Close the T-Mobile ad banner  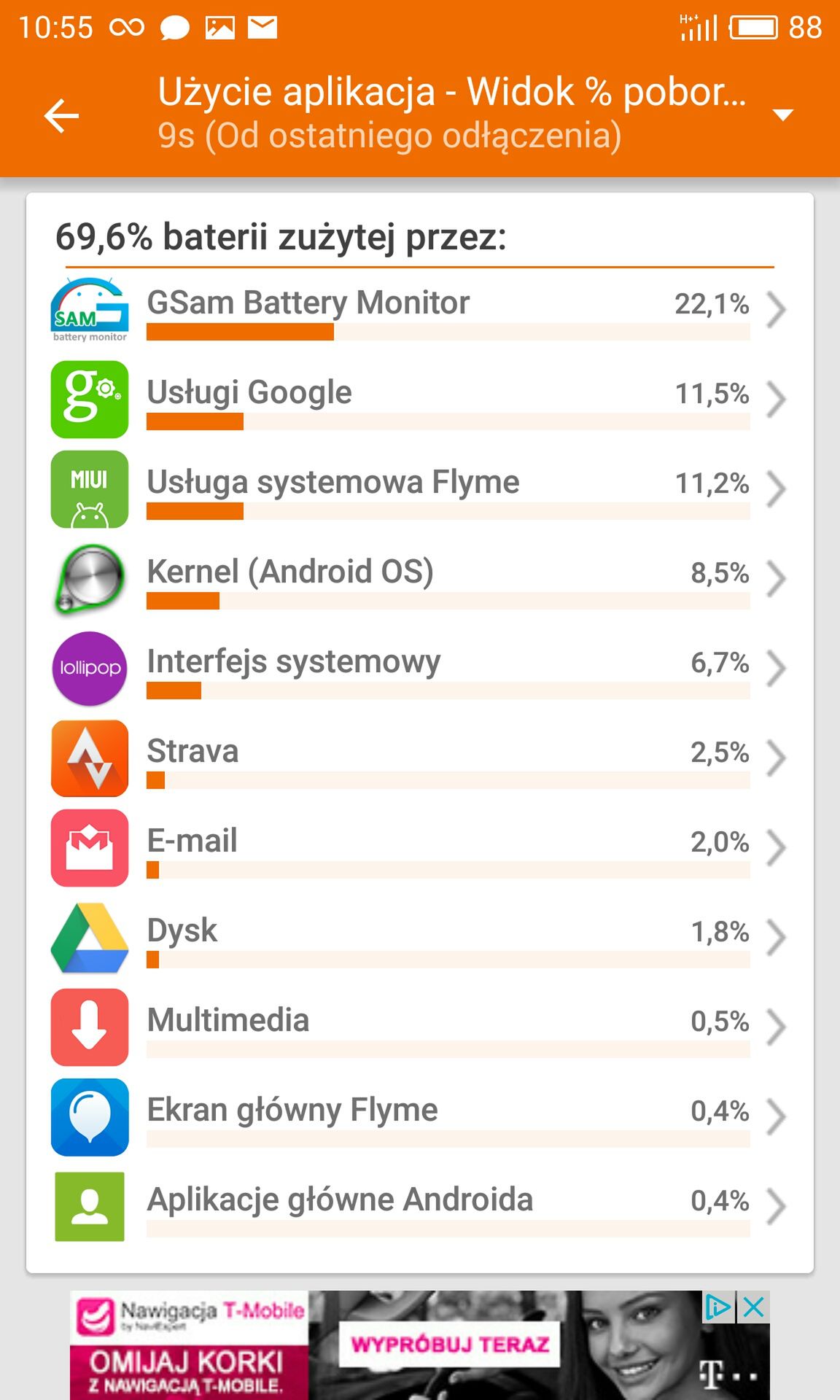pyautogui.click(x=754, y=1307)
